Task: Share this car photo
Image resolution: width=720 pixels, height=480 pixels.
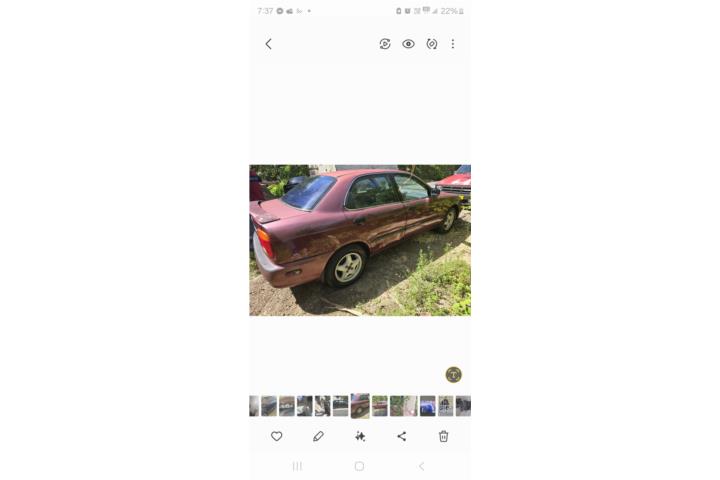Action: point(402,436)
